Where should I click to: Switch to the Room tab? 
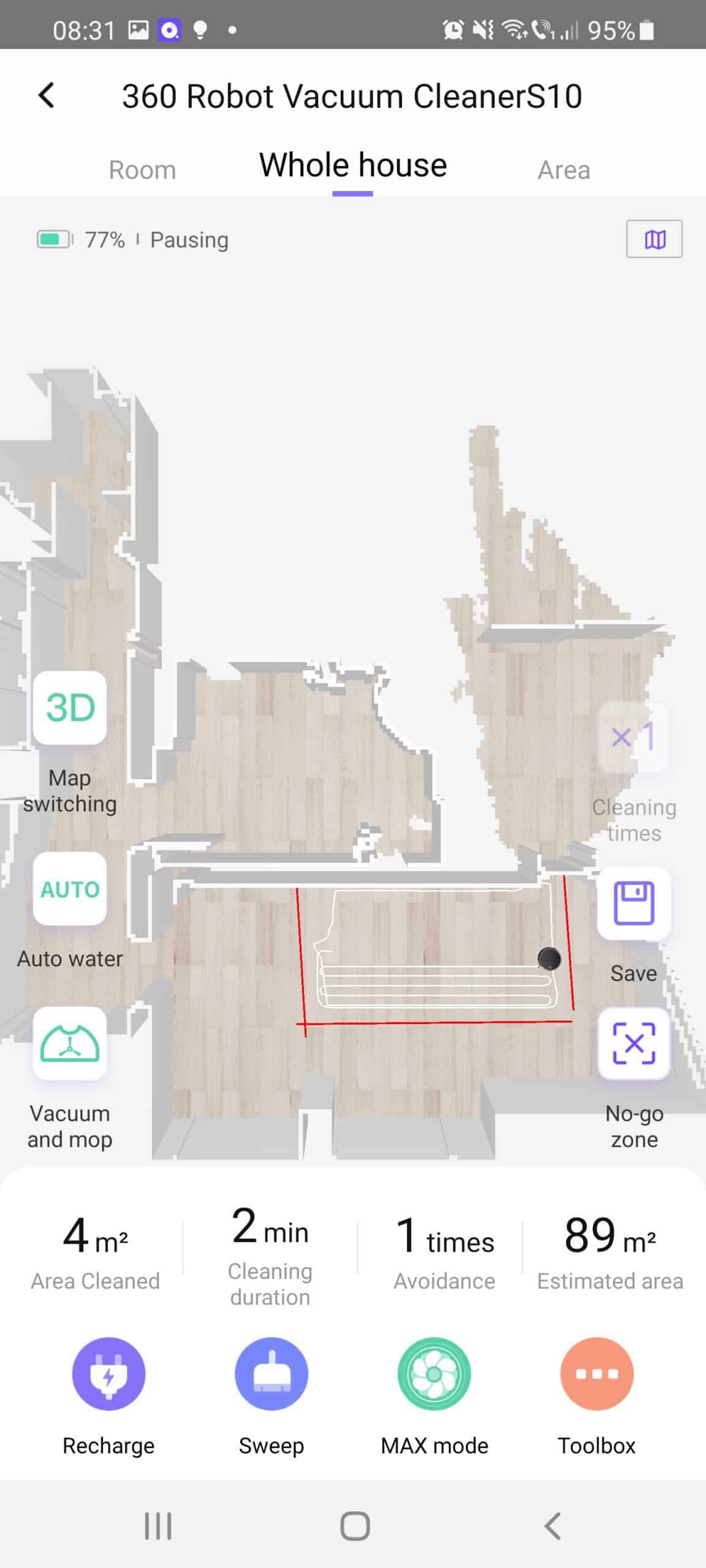142,170
